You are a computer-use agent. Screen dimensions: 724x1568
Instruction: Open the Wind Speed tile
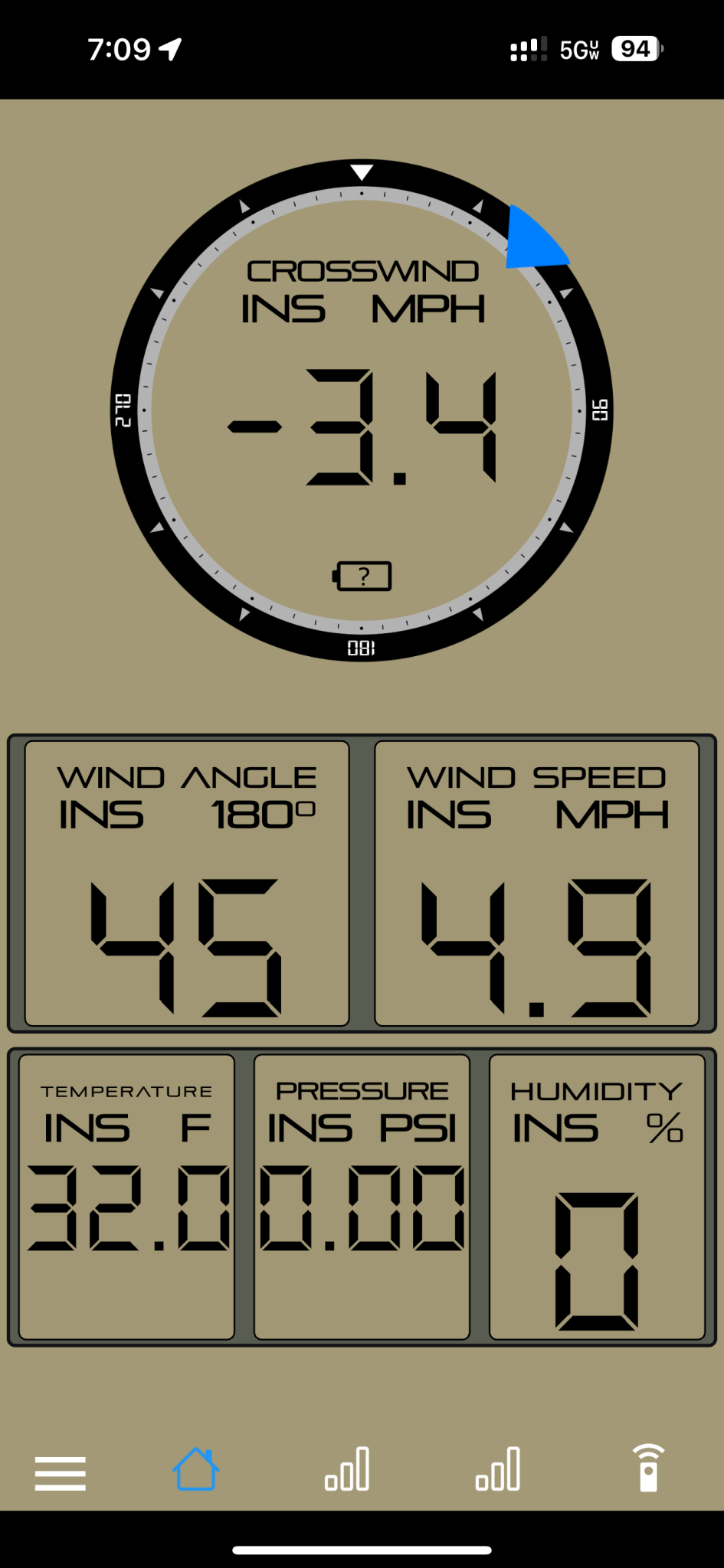pos(536,884)
